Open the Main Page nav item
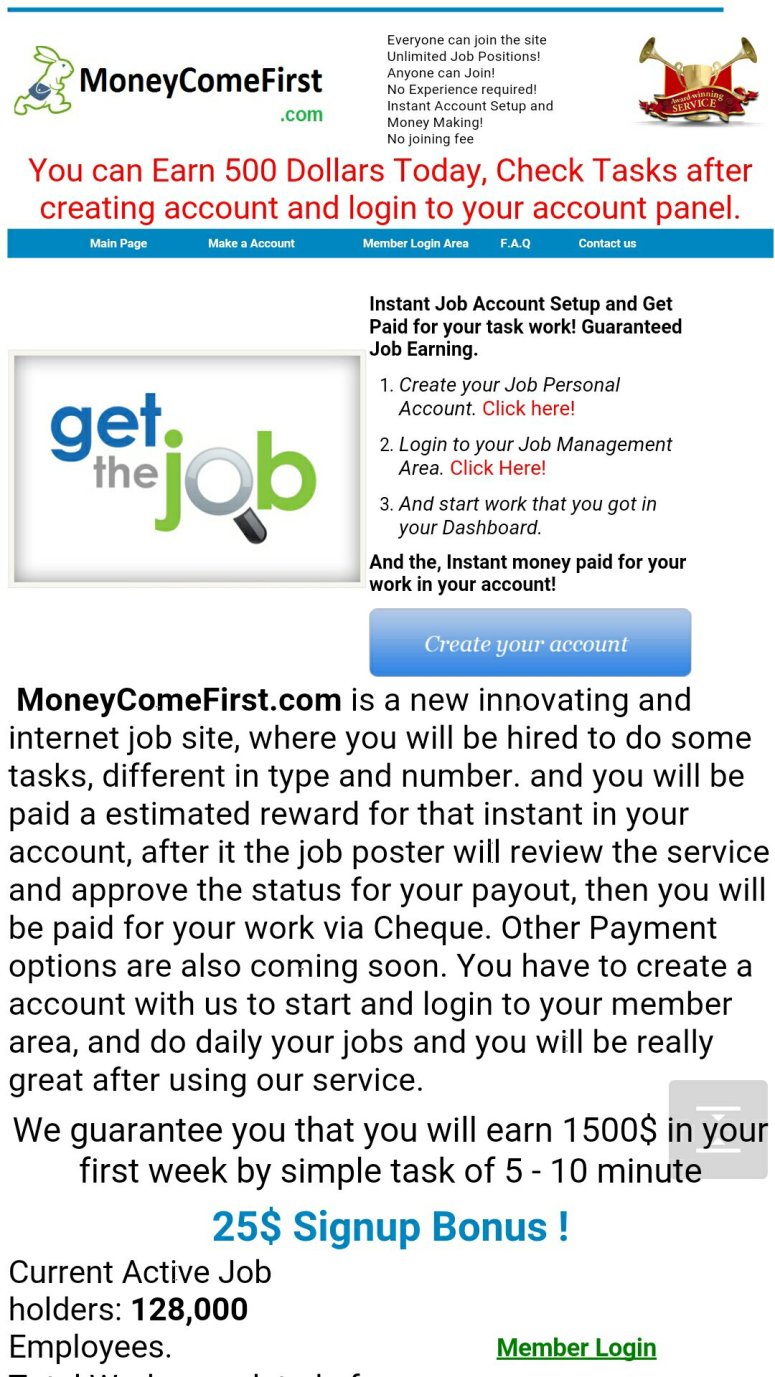The width and height of the screenshot is (775, 1377). (x=118, y=243)
